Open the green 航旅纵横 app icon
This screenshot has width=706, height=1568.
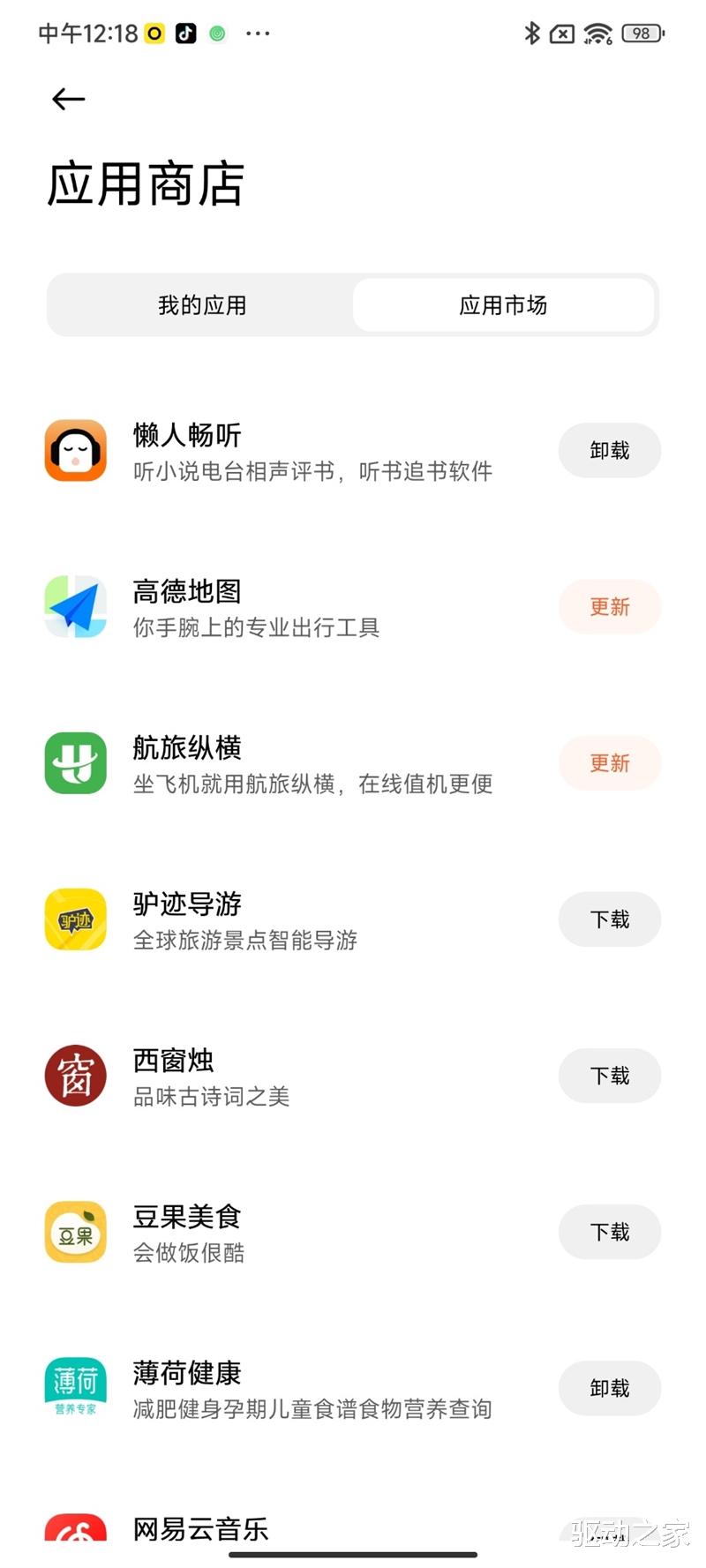(75, 763)
